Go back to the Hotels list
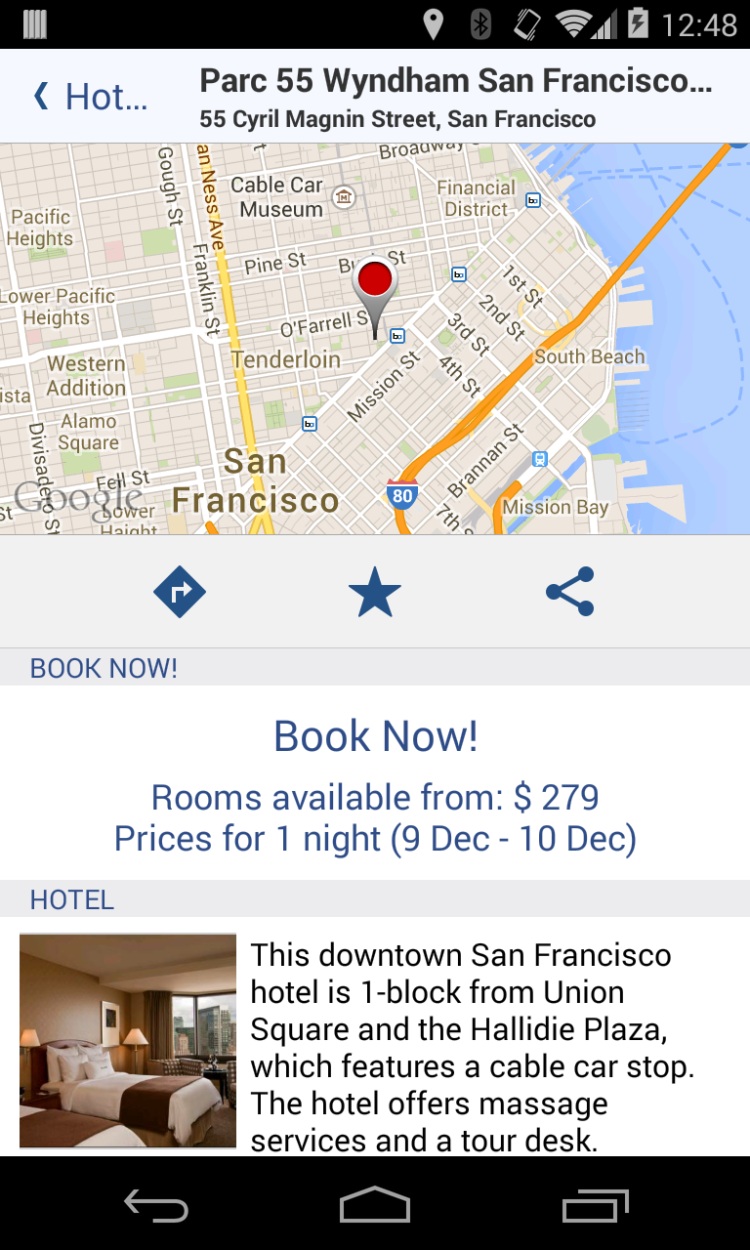Screen dimensions: 750x1250 click(x=90, y=97)
